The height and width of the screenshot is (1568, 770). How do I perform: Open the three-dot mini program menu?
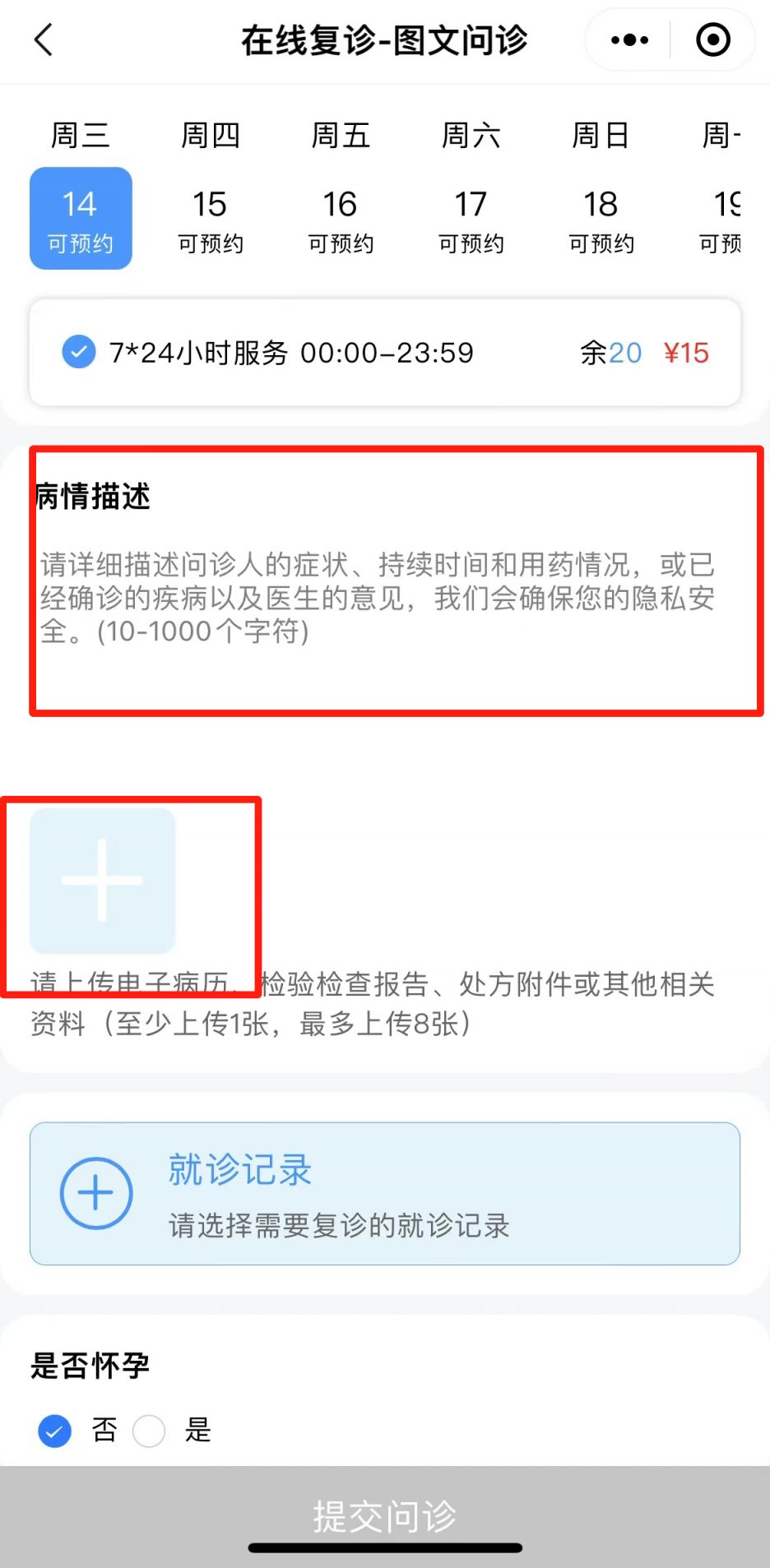[x=629, y=39]
